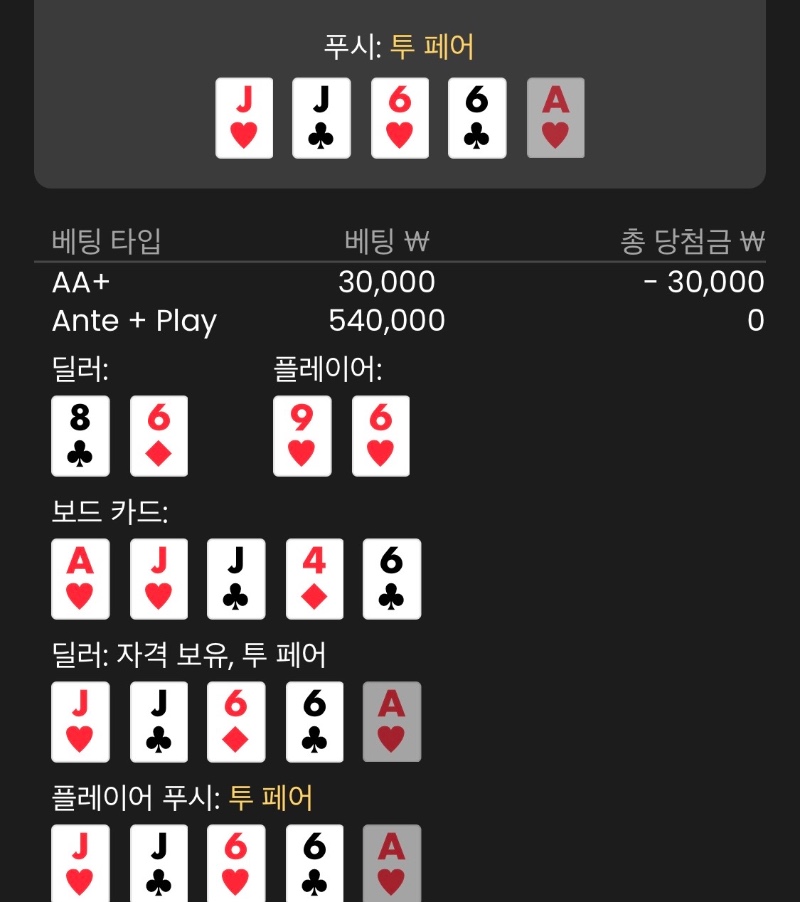Click the Ace kicker in the dealer's final hand
The image size is (800, 902).
(392, 720)
